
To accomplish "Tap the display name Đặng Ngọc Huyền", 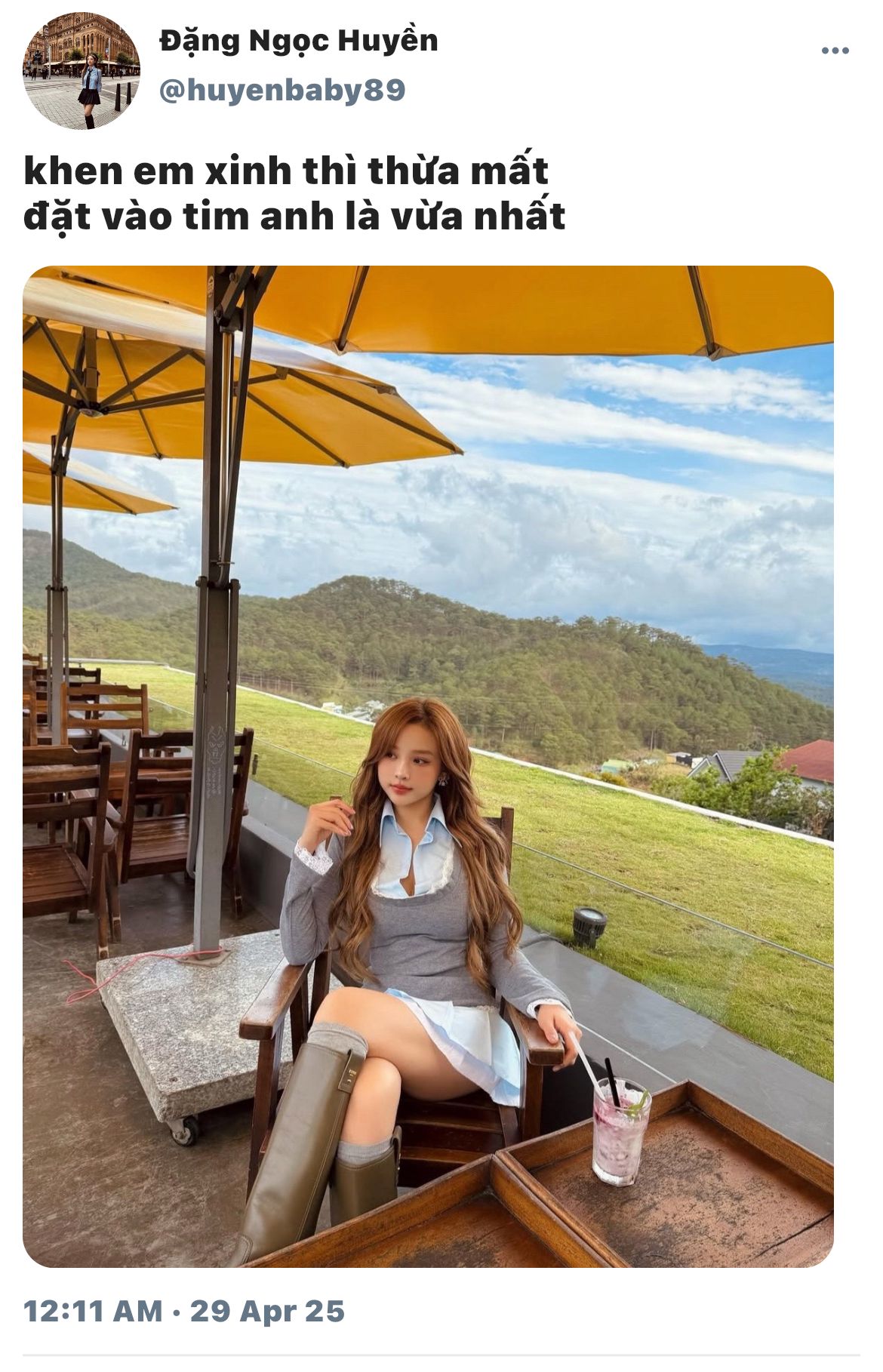I will coord(298,42).
